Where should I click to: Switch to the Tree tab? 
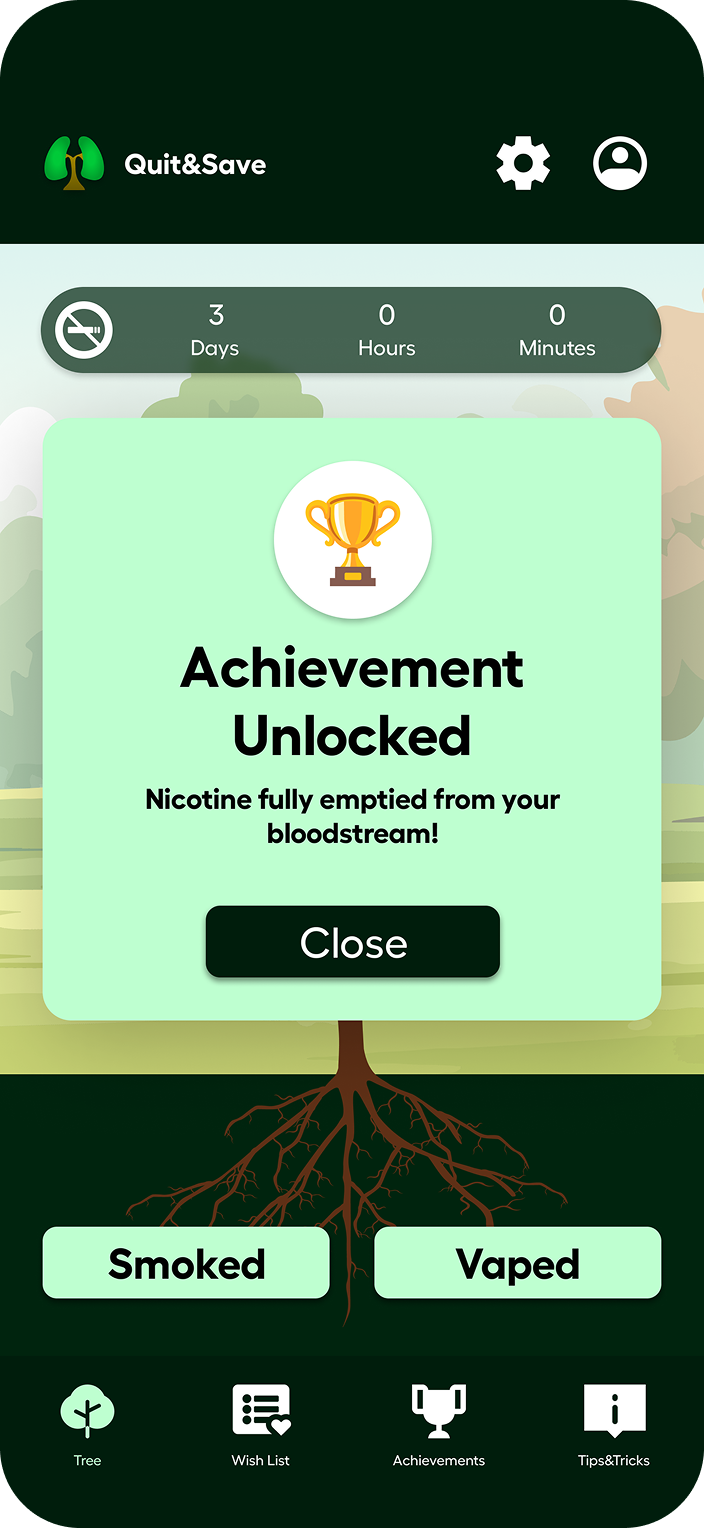click(x=87, y=1424)
